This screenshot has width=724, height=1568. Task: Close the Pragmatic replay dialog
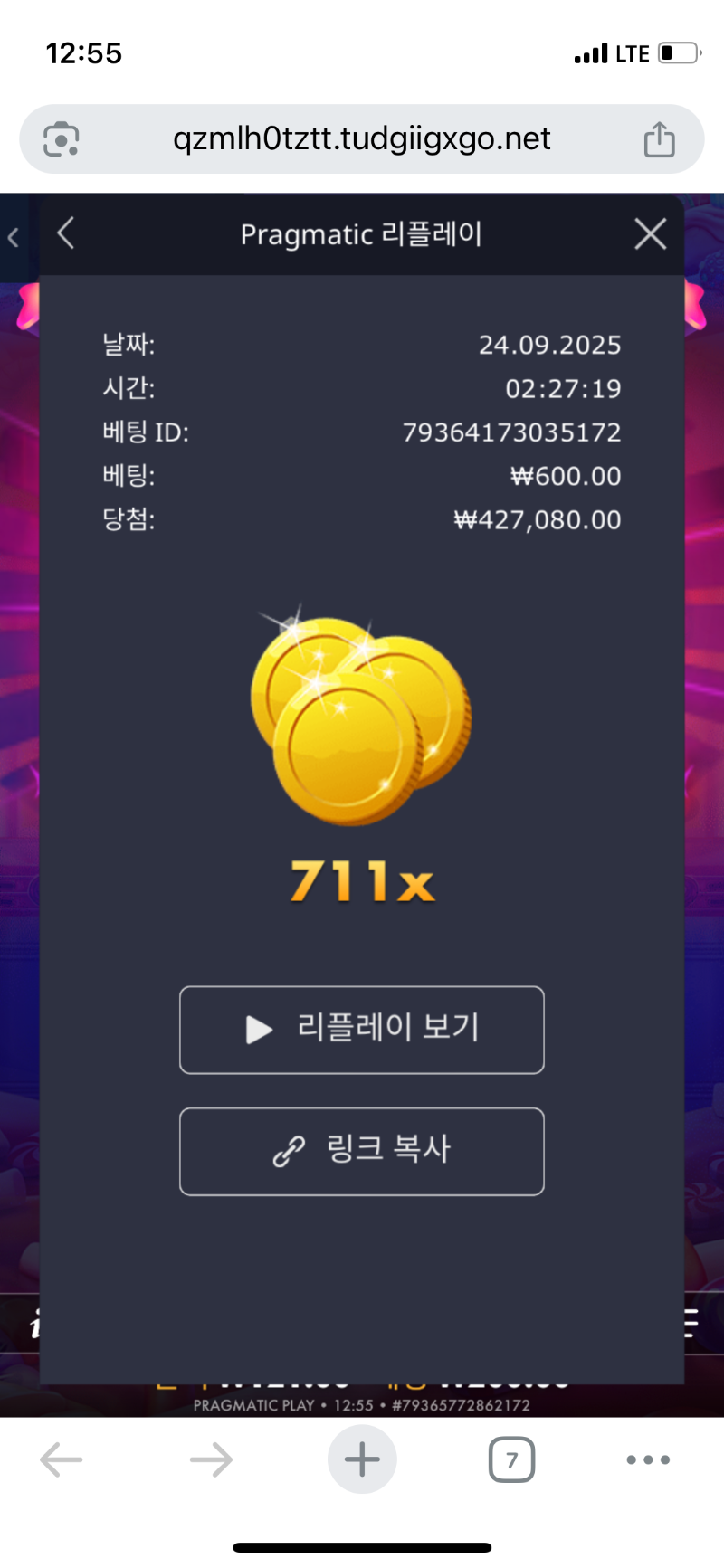[651, 234]
